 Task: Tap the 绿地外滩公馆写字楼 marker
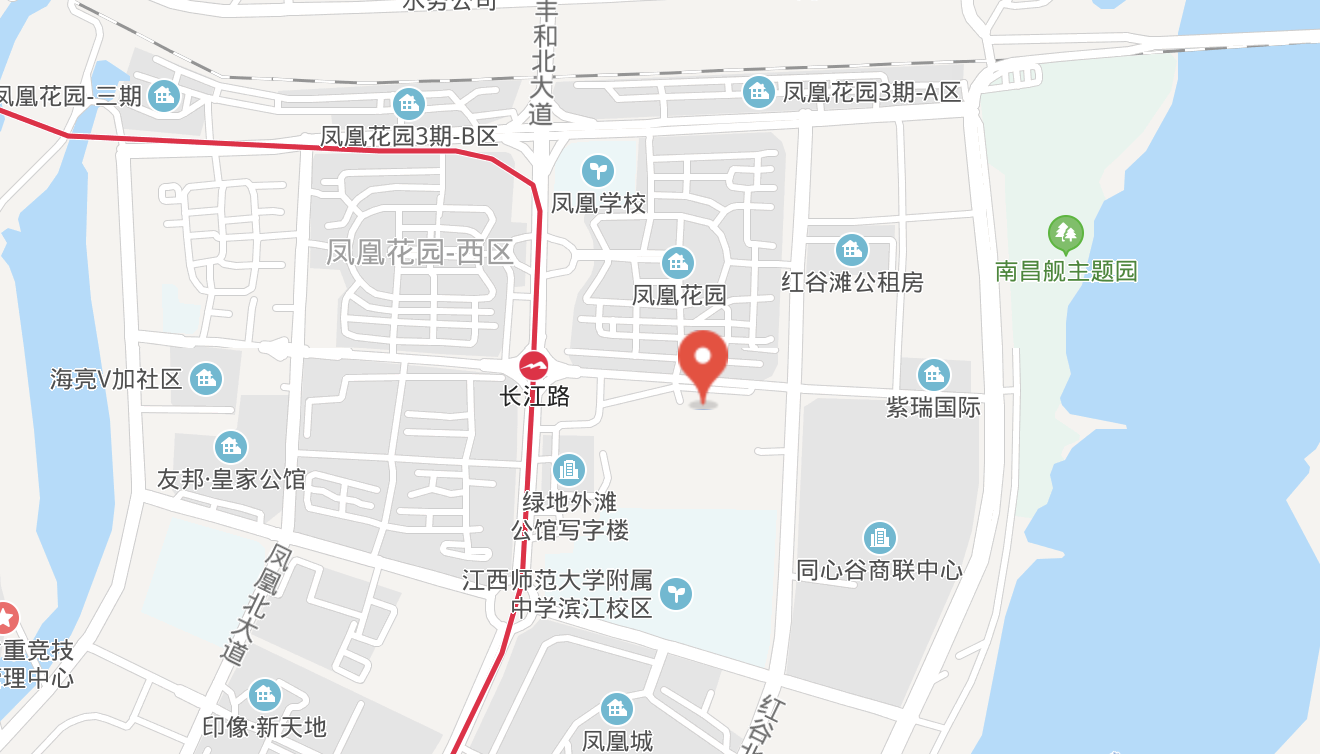569,469
